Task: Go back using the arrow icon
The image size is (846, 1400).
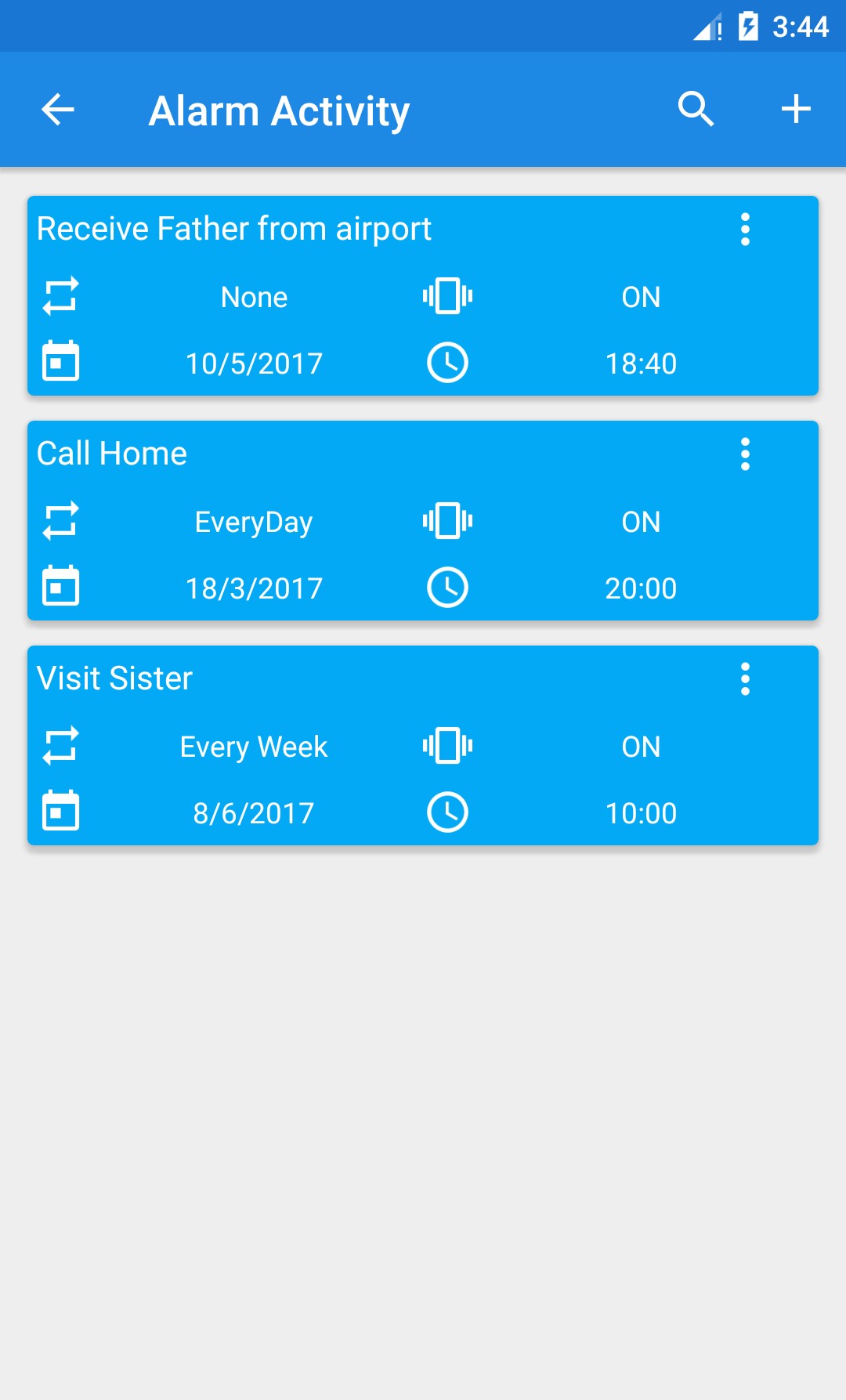Action: tap(57, 109)
